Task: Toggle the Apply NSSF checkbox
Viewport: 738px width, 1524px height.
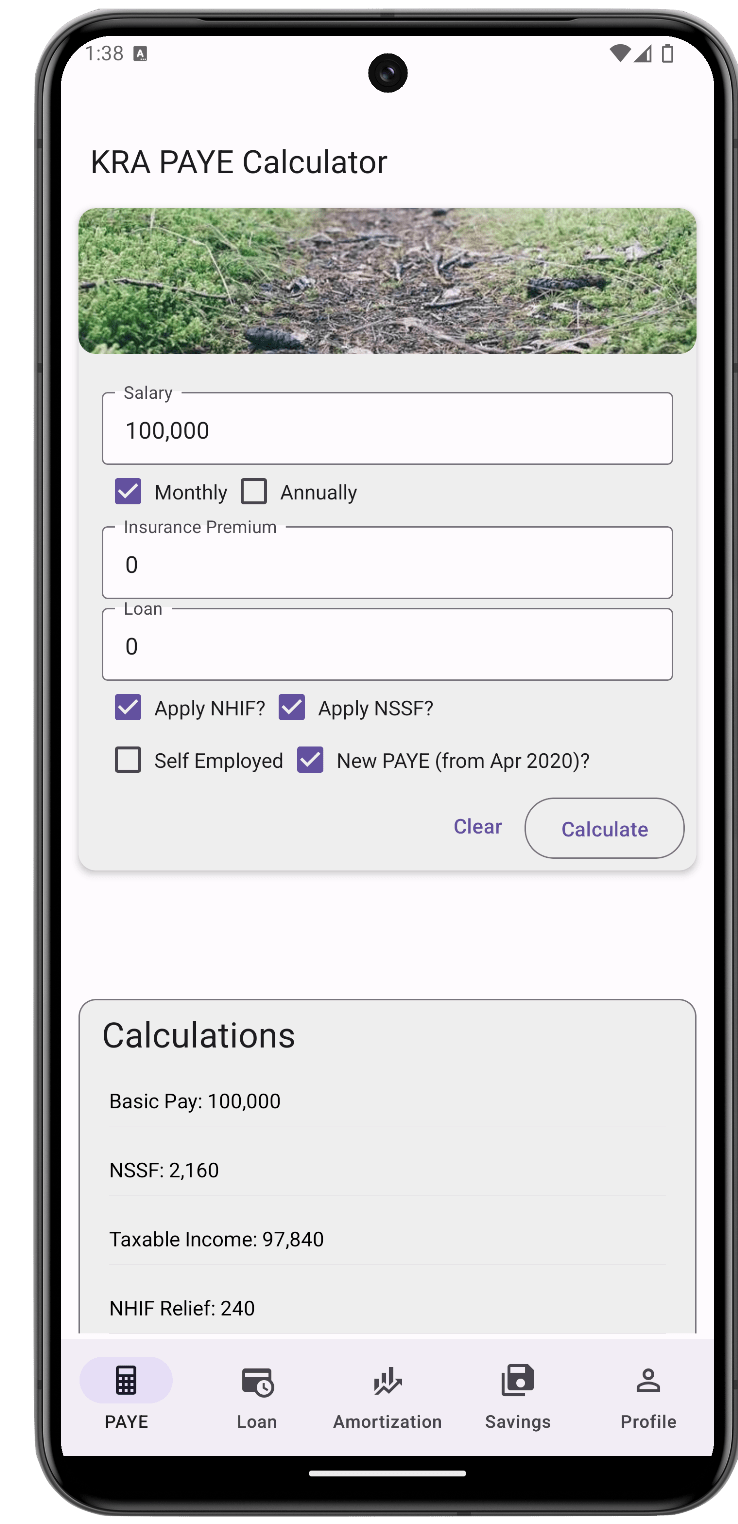Action: tap(292, 708)
